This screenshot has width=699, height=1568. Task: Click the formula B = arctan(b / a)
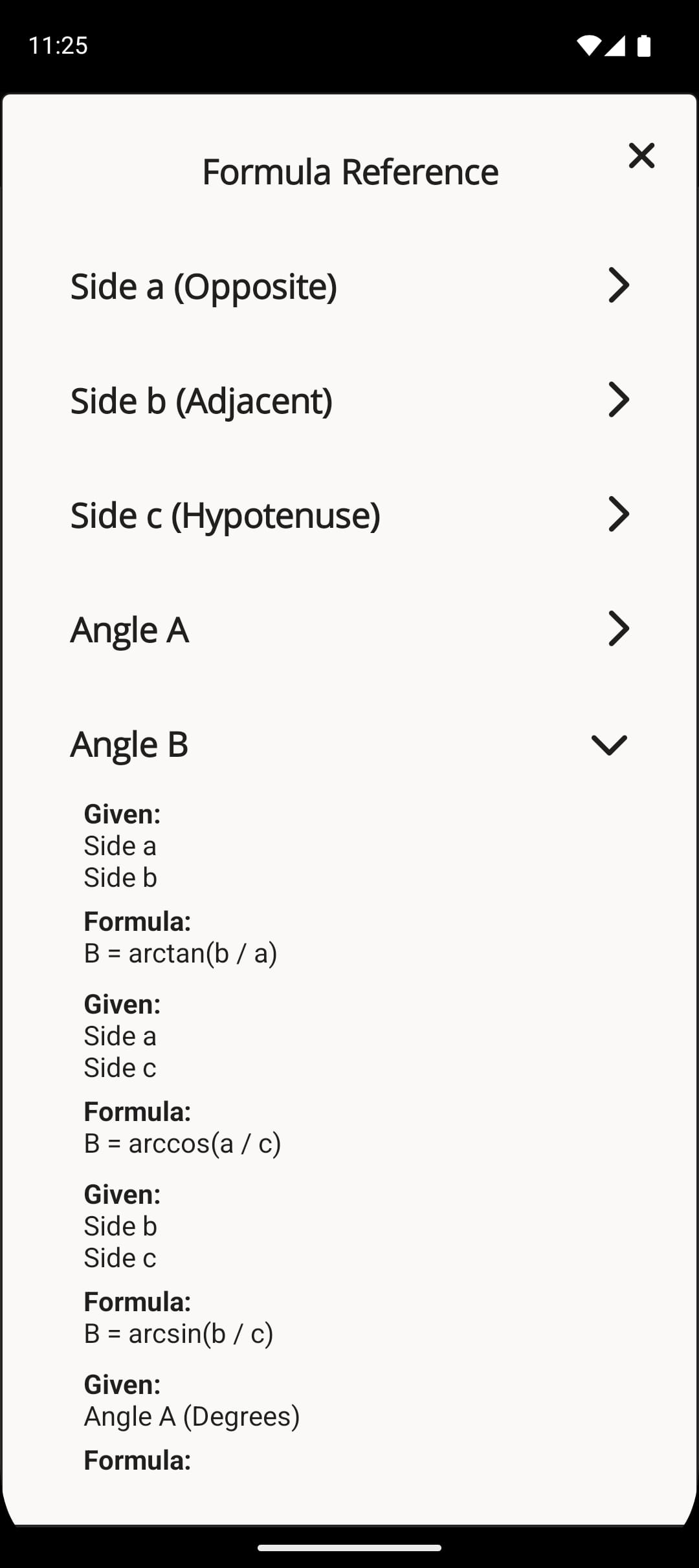click(x=180, y=952)
